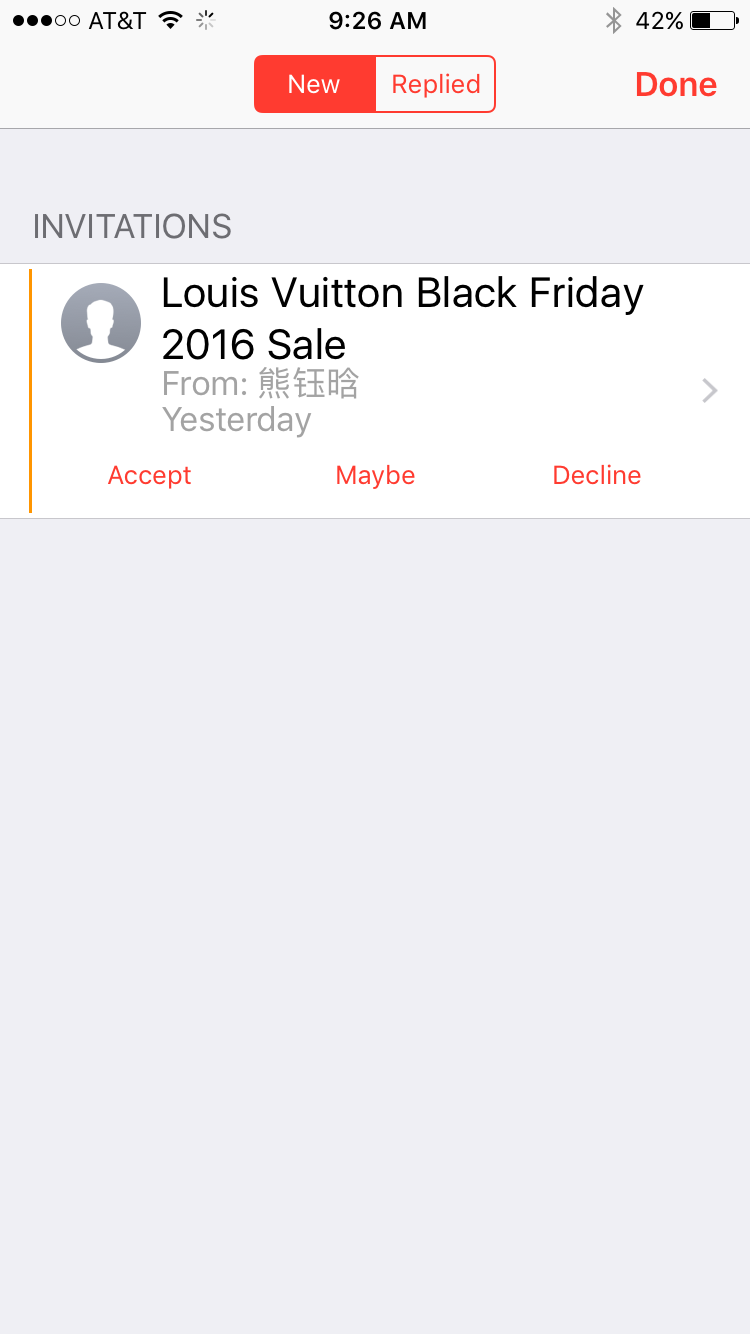This screenshot has width=750, height=1334.
Task: Switch to the New segment
Action: tap(314, 85)
